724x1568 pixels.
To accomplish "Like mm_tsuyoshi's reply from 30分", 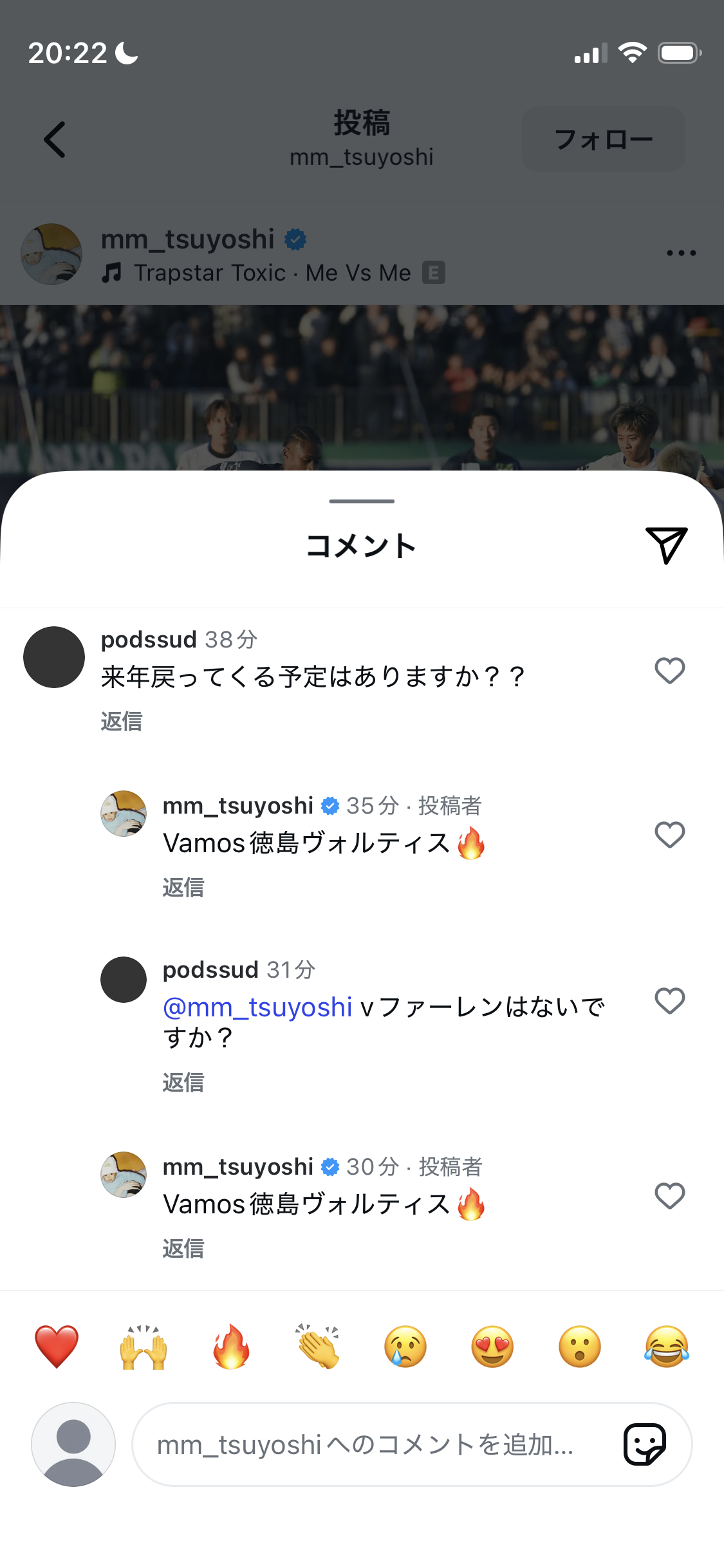I will tap(669, 1196).
